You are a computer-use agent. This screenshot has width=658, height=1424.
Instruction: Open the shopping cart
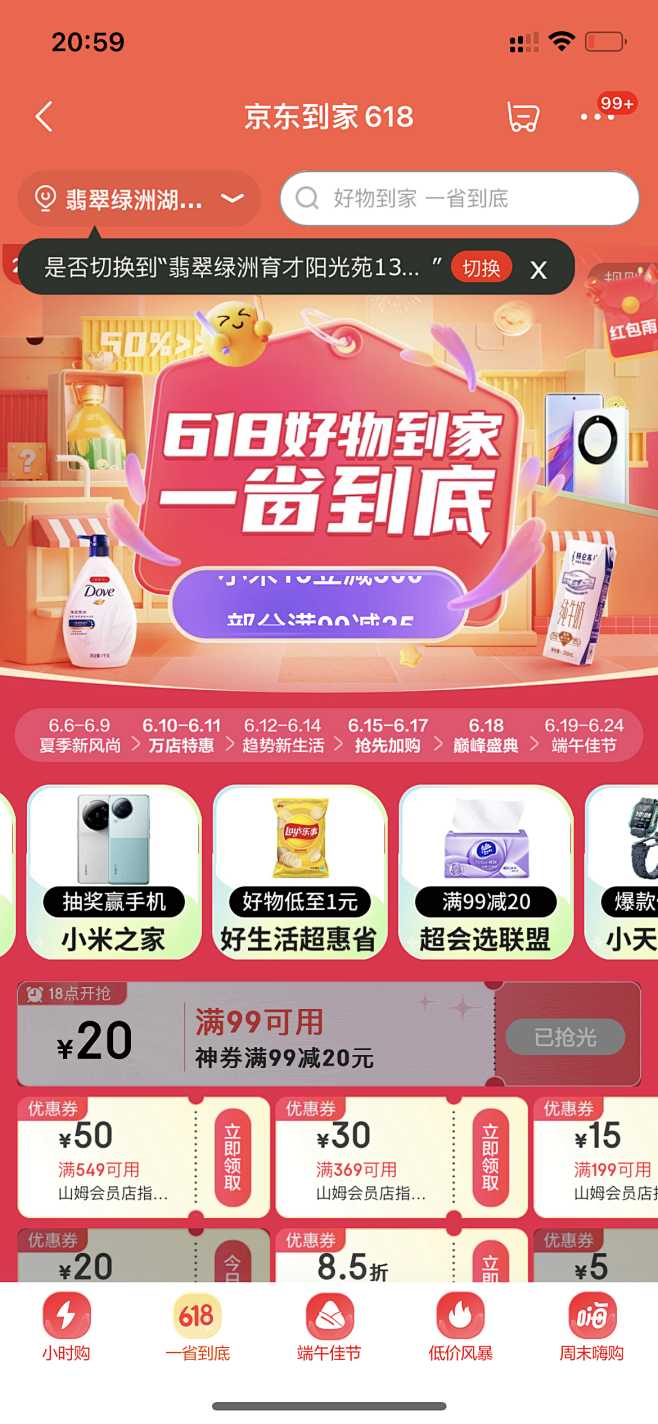click(523, 117)
